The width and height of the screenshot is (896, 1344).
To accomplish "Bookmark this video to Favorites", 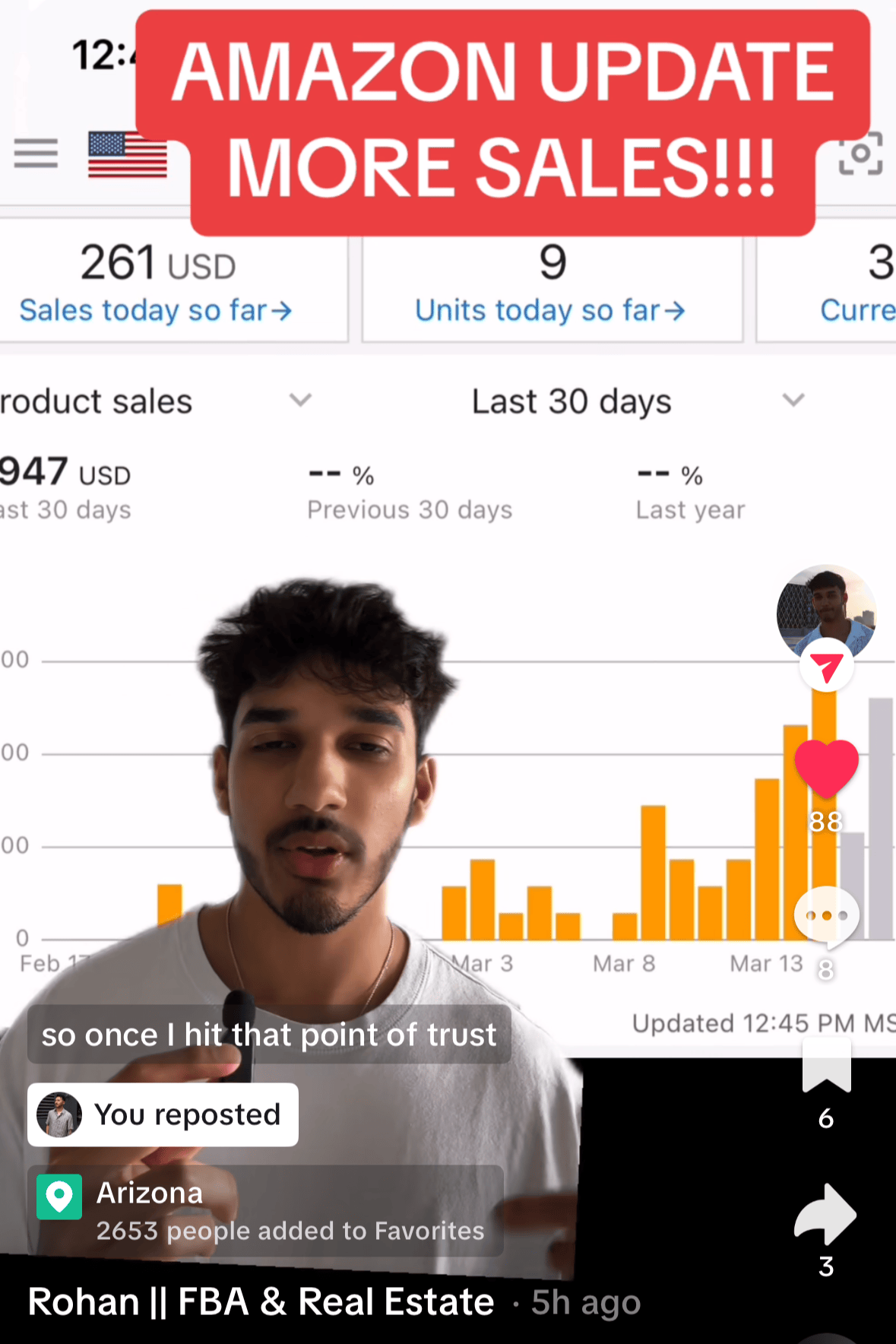I will 826,1065.
